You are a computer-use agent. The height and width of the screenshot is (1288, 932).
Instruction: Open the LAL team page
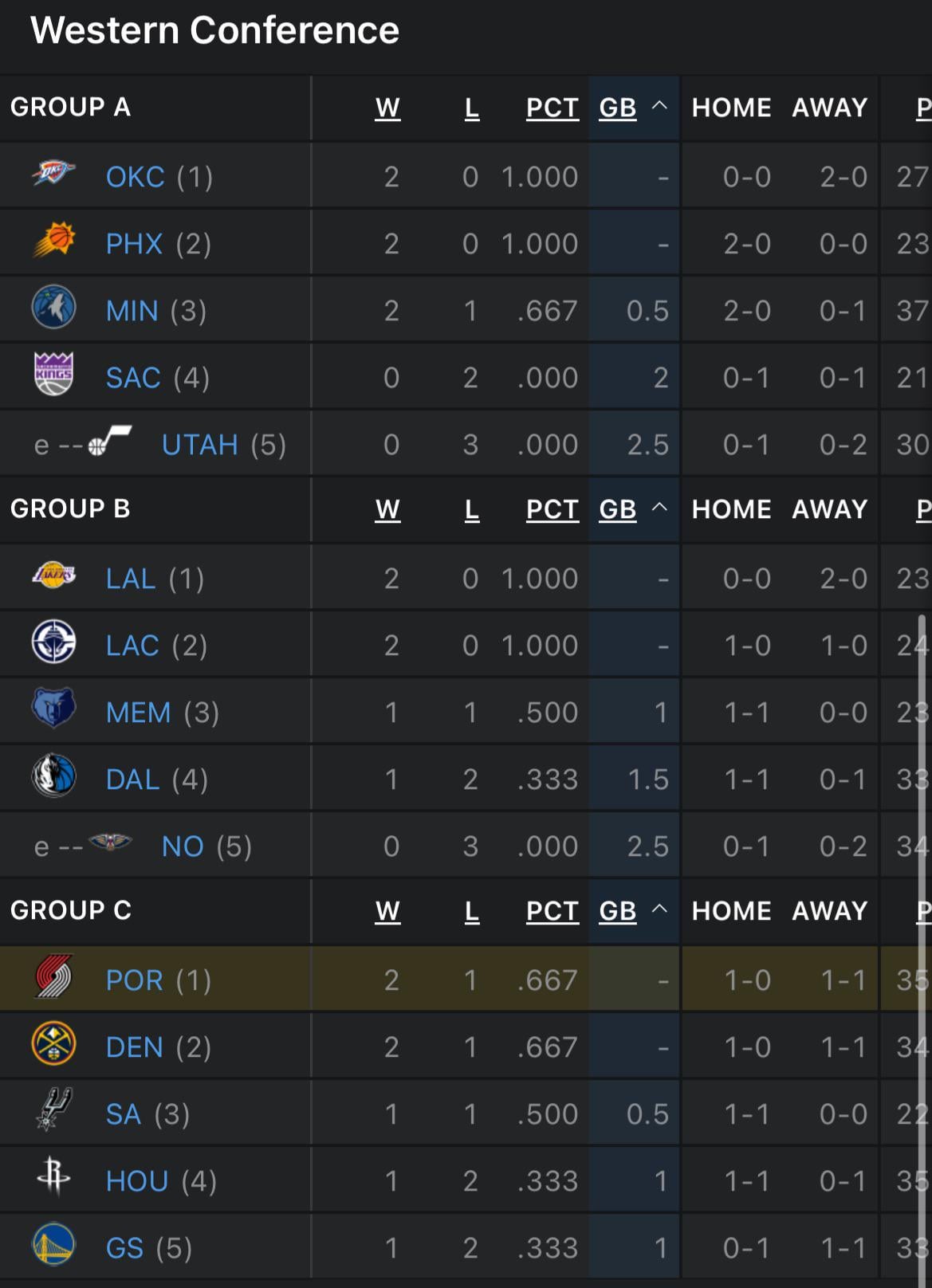(131, 579)
